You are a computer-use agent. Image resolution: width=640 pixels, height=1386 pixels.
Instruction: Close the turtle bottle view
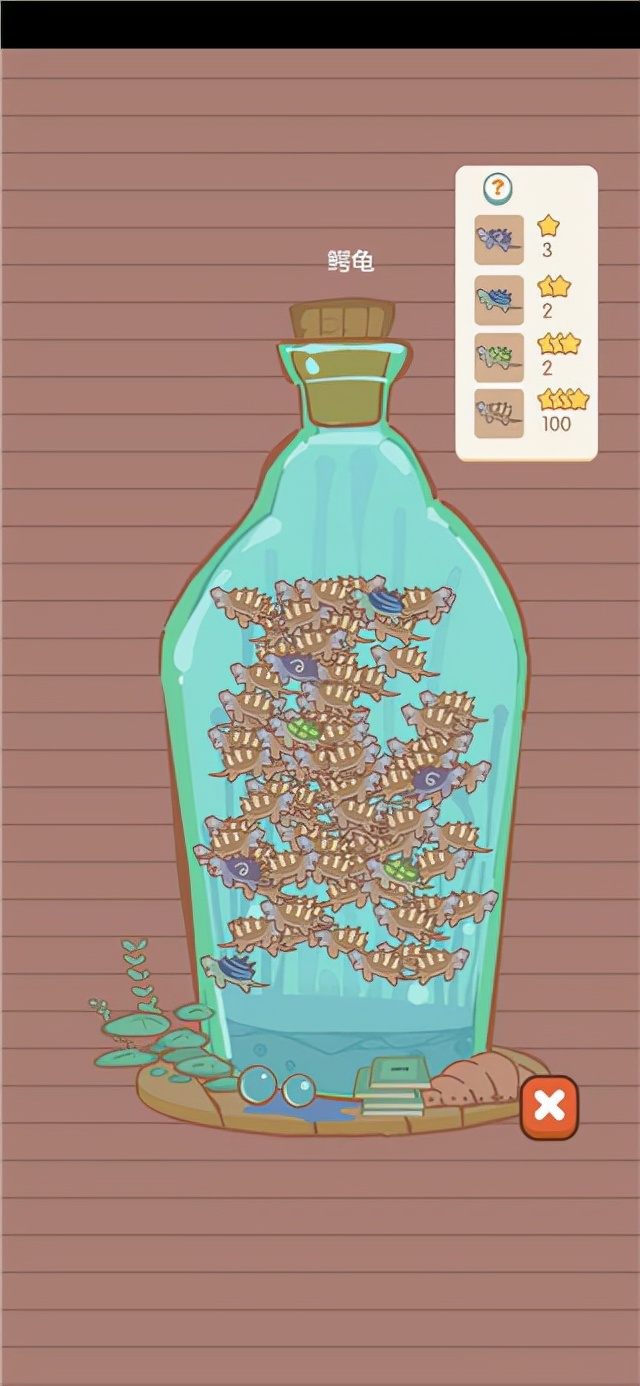pos(549,1107)
